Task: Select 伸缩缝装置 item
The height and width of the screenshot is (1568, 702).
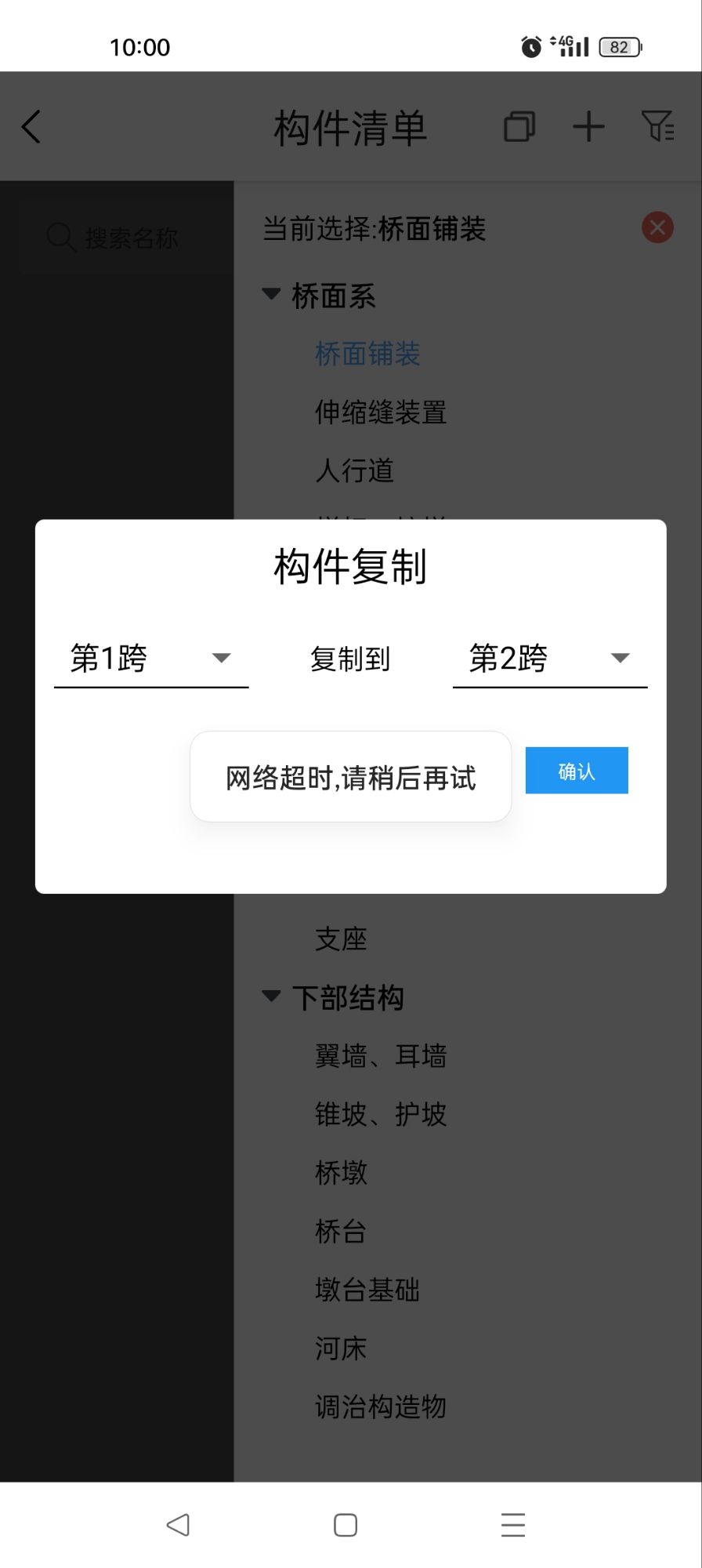Action: pyautogui.click(x=381, y=412)
